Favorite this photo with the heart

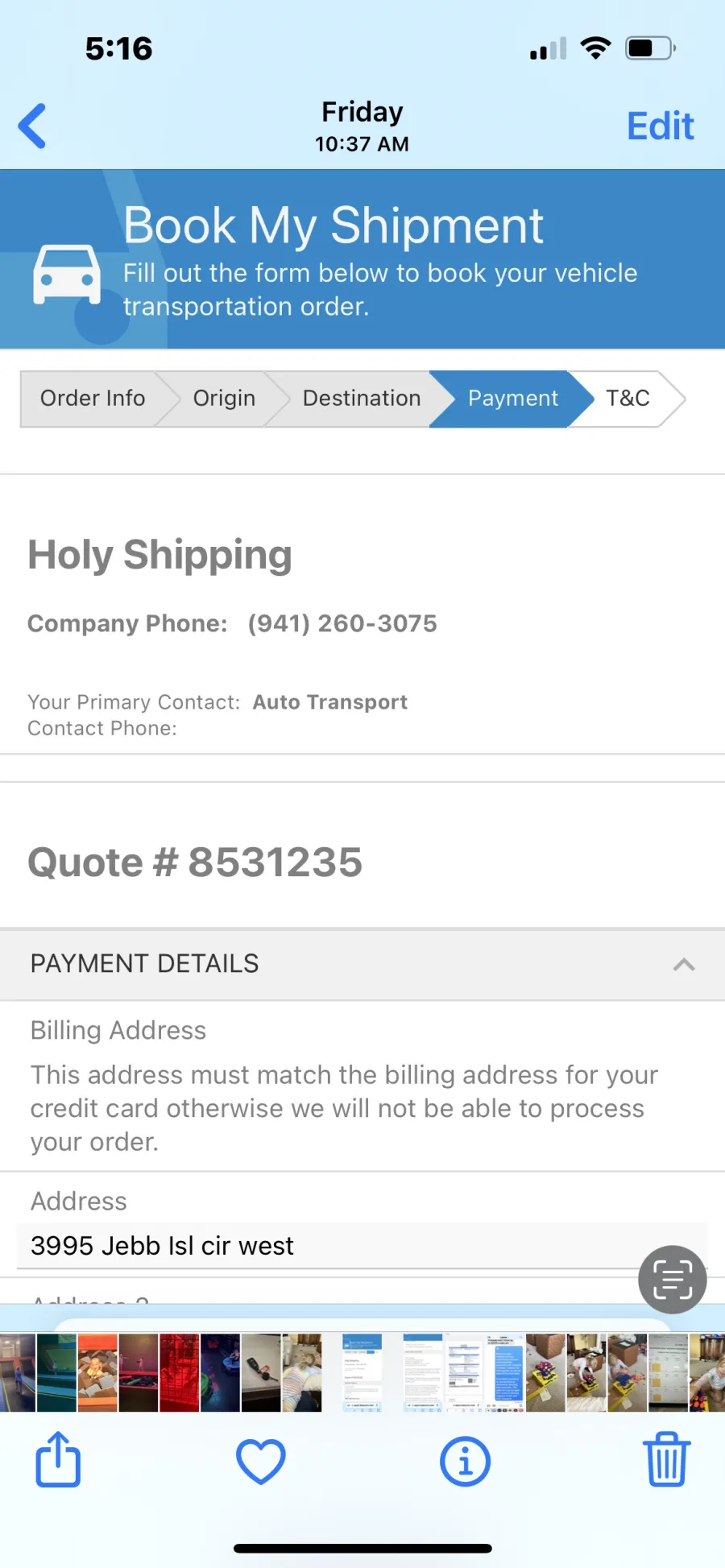pyautogui.click(x=261, y=1460)
